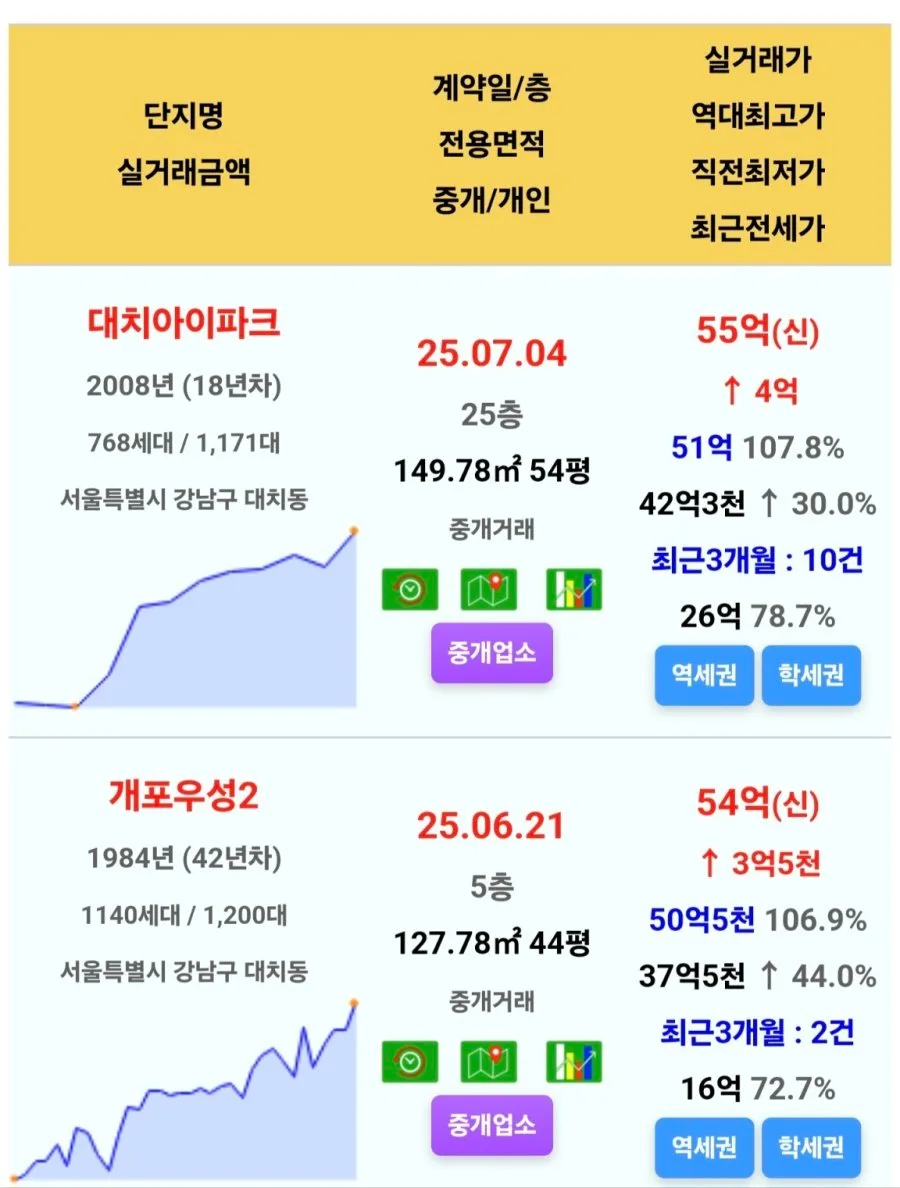Image resolution: width=900 pixels, height=1188 pixels.
Task: Open the history clock icon for 대치아이파크
Action: [410, 589]
